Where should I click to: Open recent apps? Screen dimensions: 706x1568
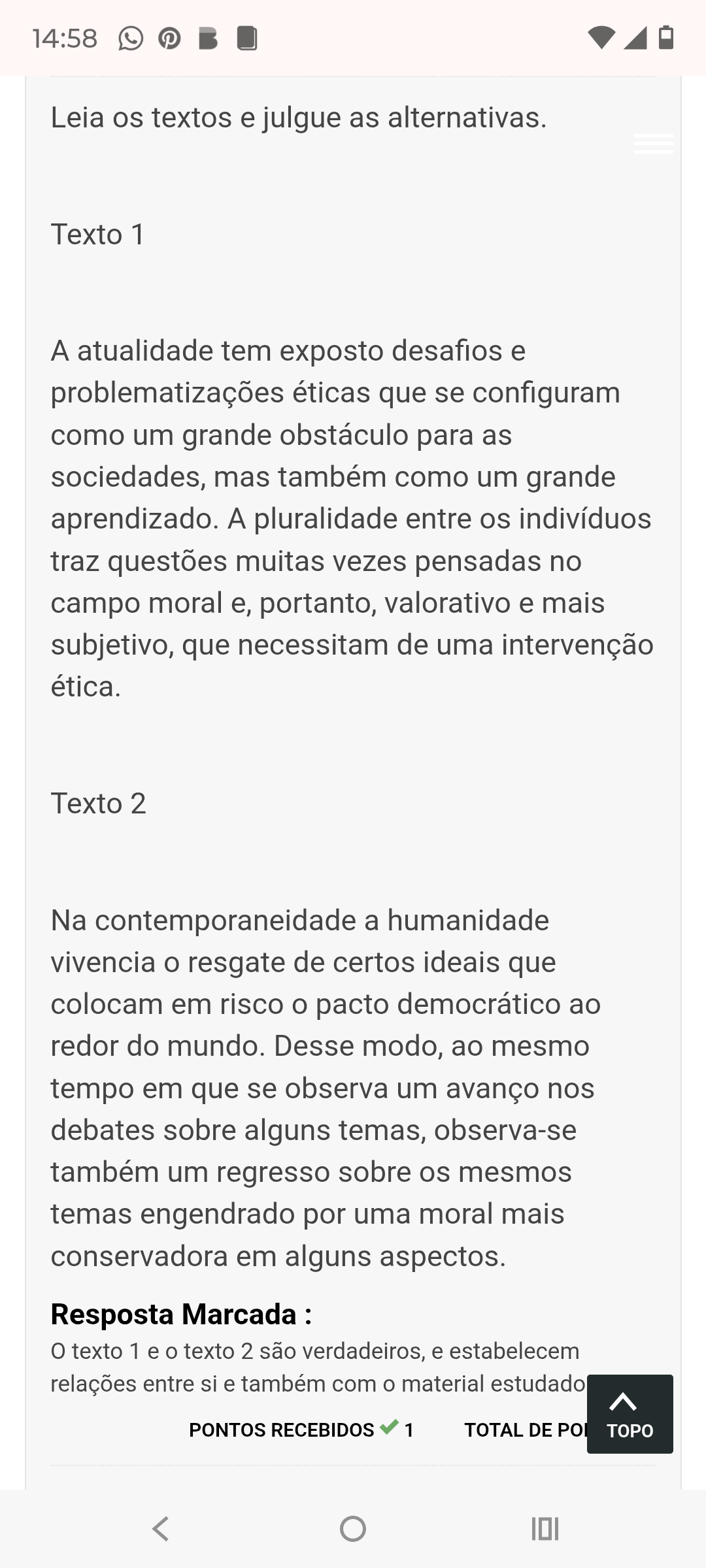coord(545,1529)
